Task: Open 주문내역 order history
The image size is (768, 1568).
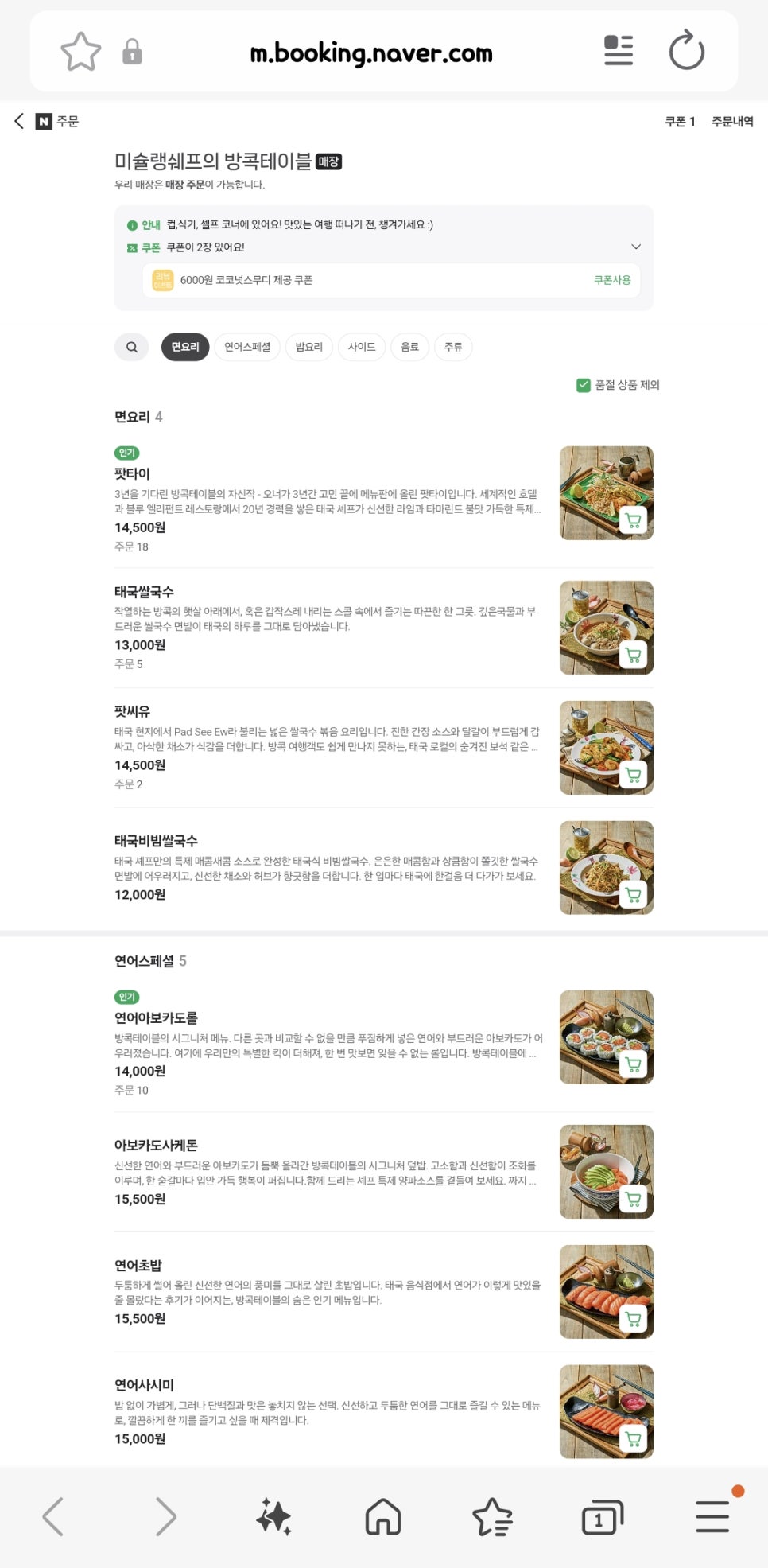Action: pos(731,121)
